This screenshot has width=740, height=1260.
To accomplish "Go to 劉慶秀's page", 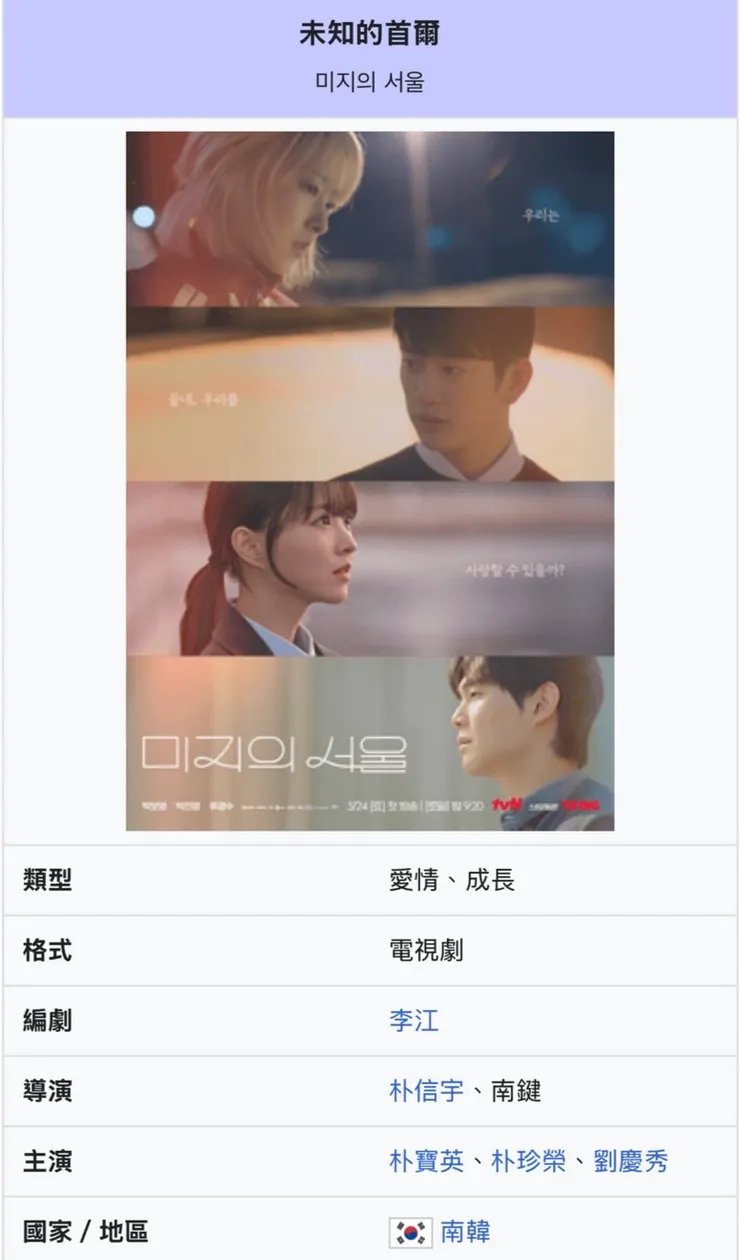I will tap(630, 1161).
